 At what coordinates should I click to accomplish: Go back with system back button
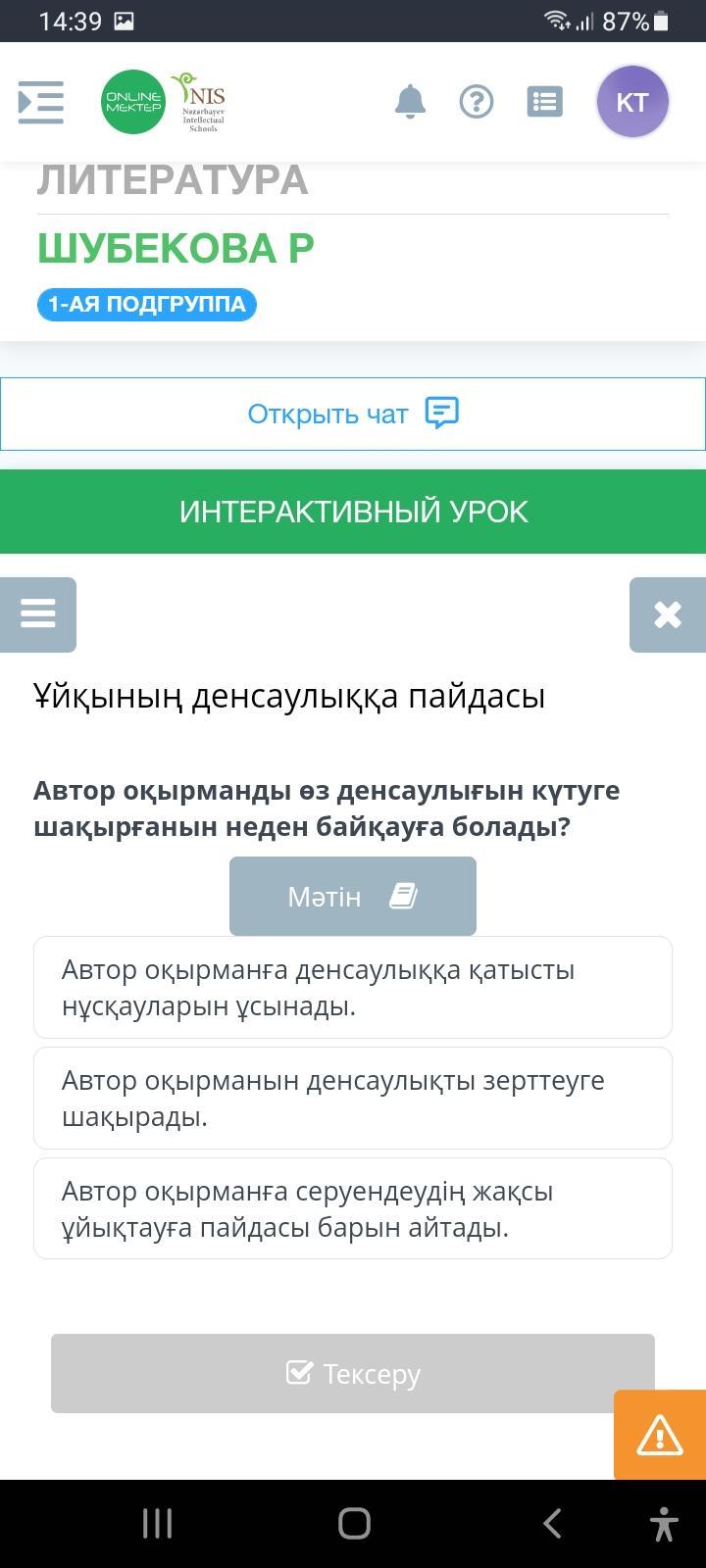(x=552, y=1523)
